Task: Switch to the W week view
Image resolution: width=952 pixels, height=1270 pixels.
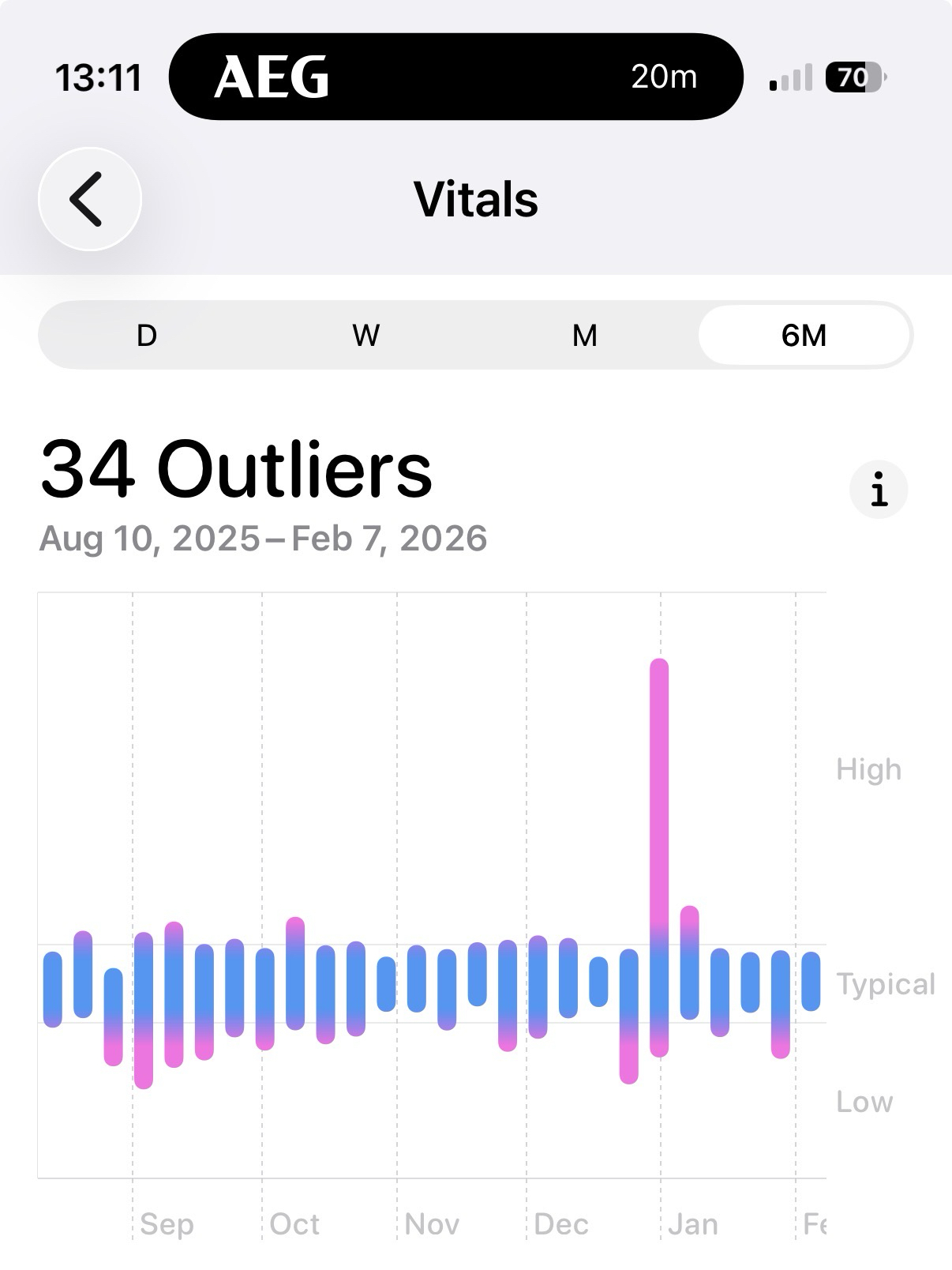Action: pyautogui.click(x=365, y=336)
